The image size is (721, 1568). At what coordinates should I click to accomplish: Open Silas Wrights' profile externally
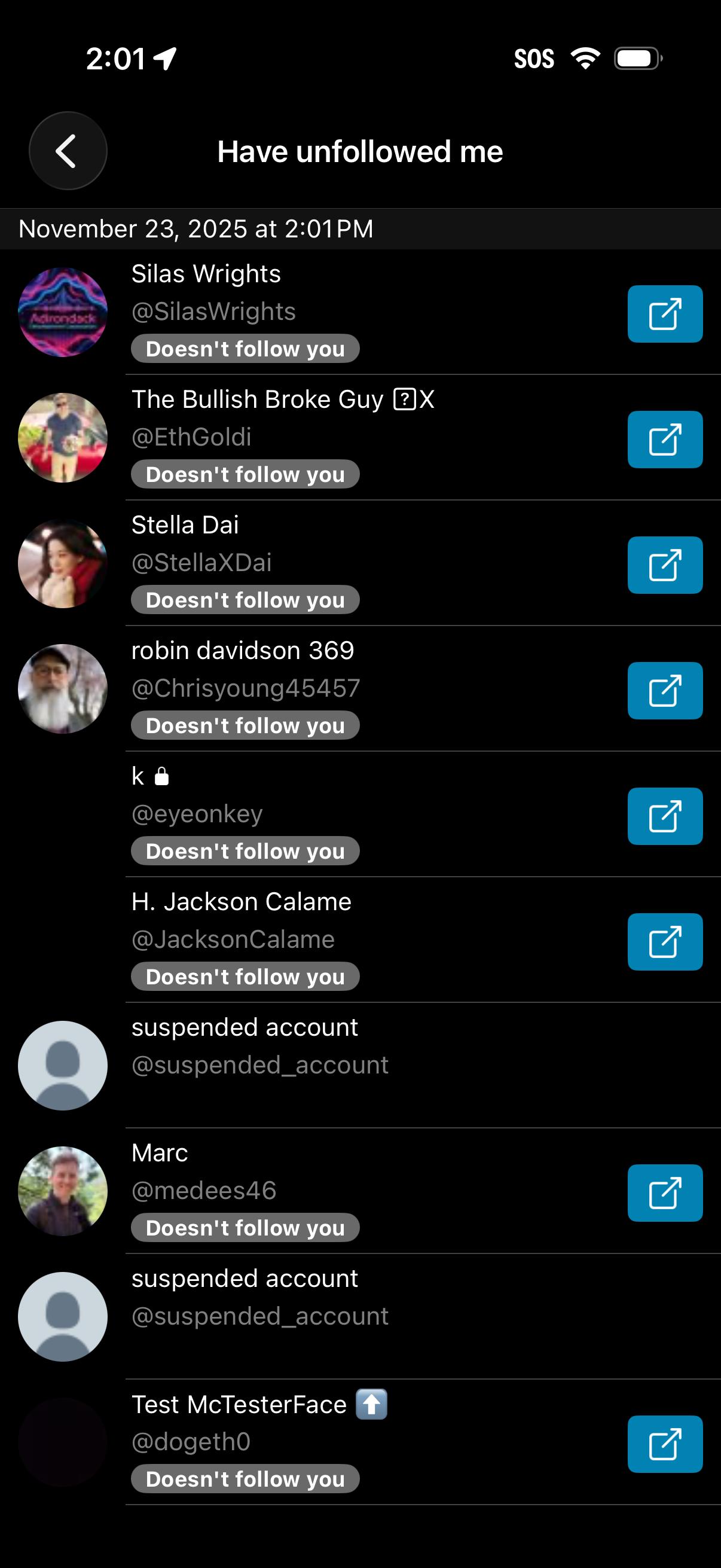(x=664, y=314)
